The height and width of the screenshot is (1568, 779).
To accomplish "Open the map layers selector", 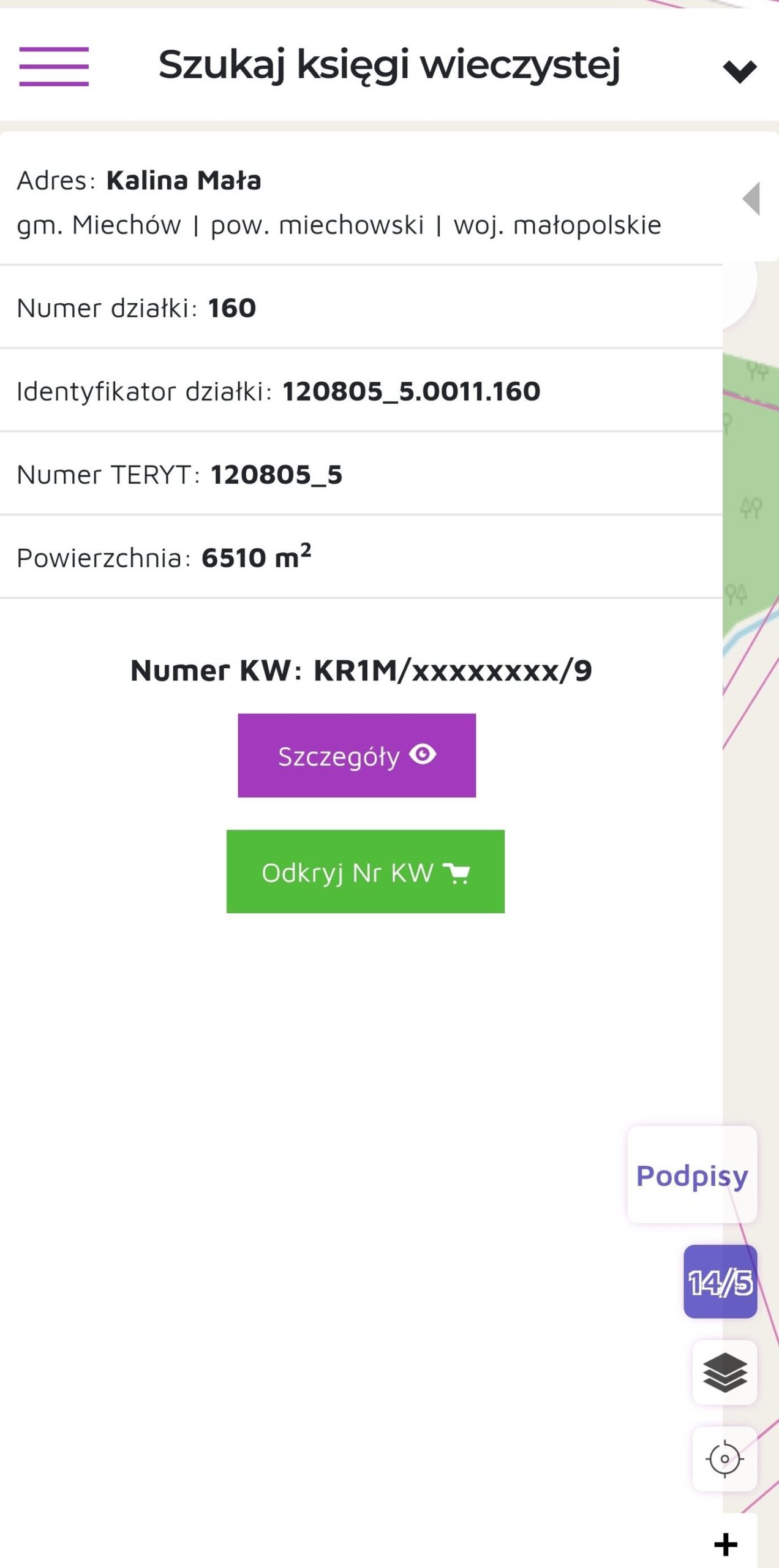I will click(724, 1373).
